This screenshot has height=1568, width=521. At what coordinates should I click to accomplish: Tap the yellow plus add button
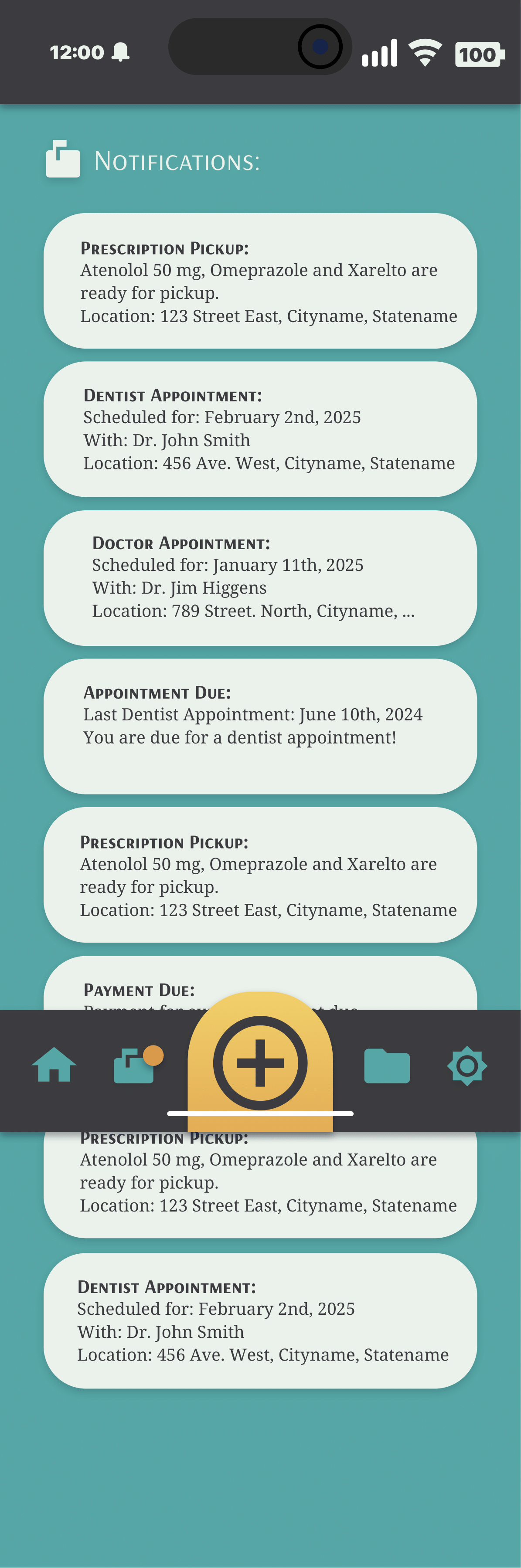260,1063
